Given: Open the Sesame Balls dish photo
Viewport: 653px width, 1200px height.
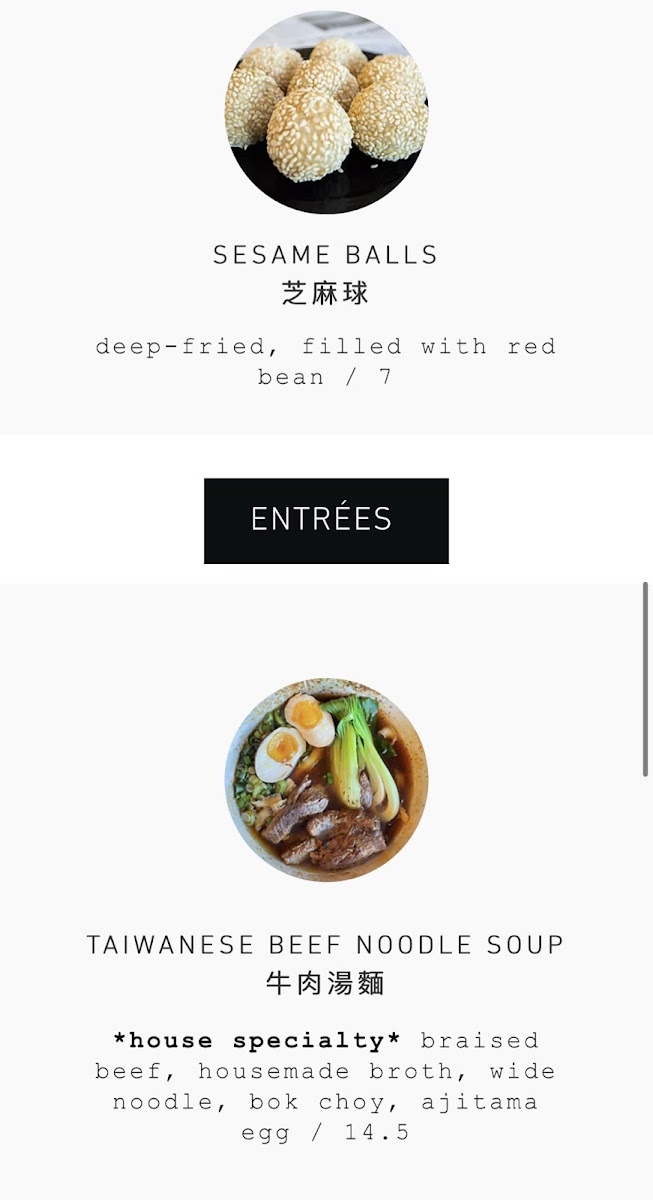Looking at the screenshot, I should pyautogui.click(x=326, y=111).
